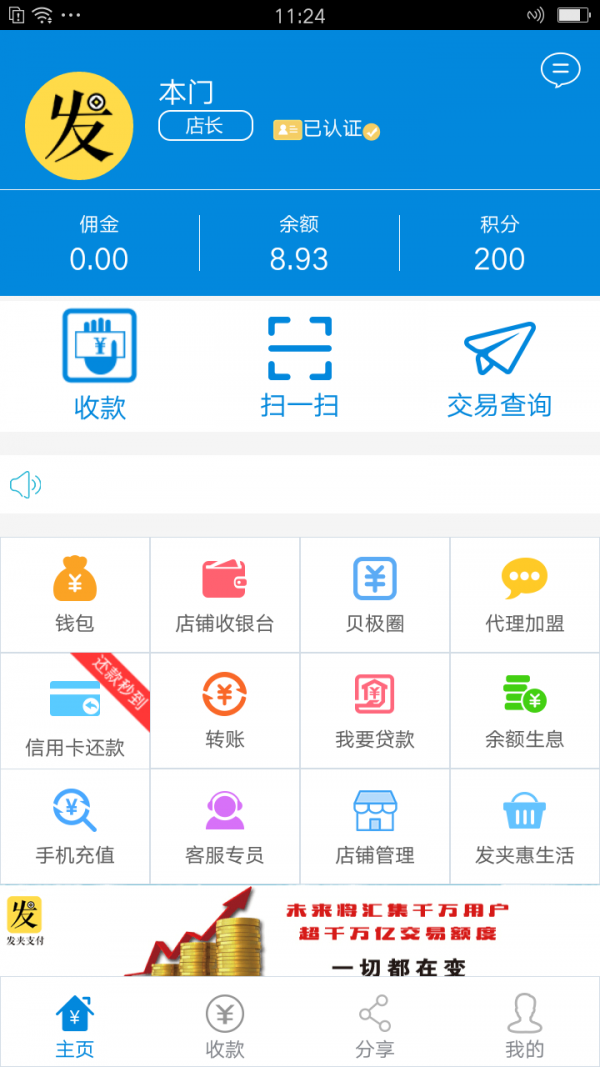Open 发夹惠生活
The width and height of the screenshot is (600, 1067).
tap(525, 826)
